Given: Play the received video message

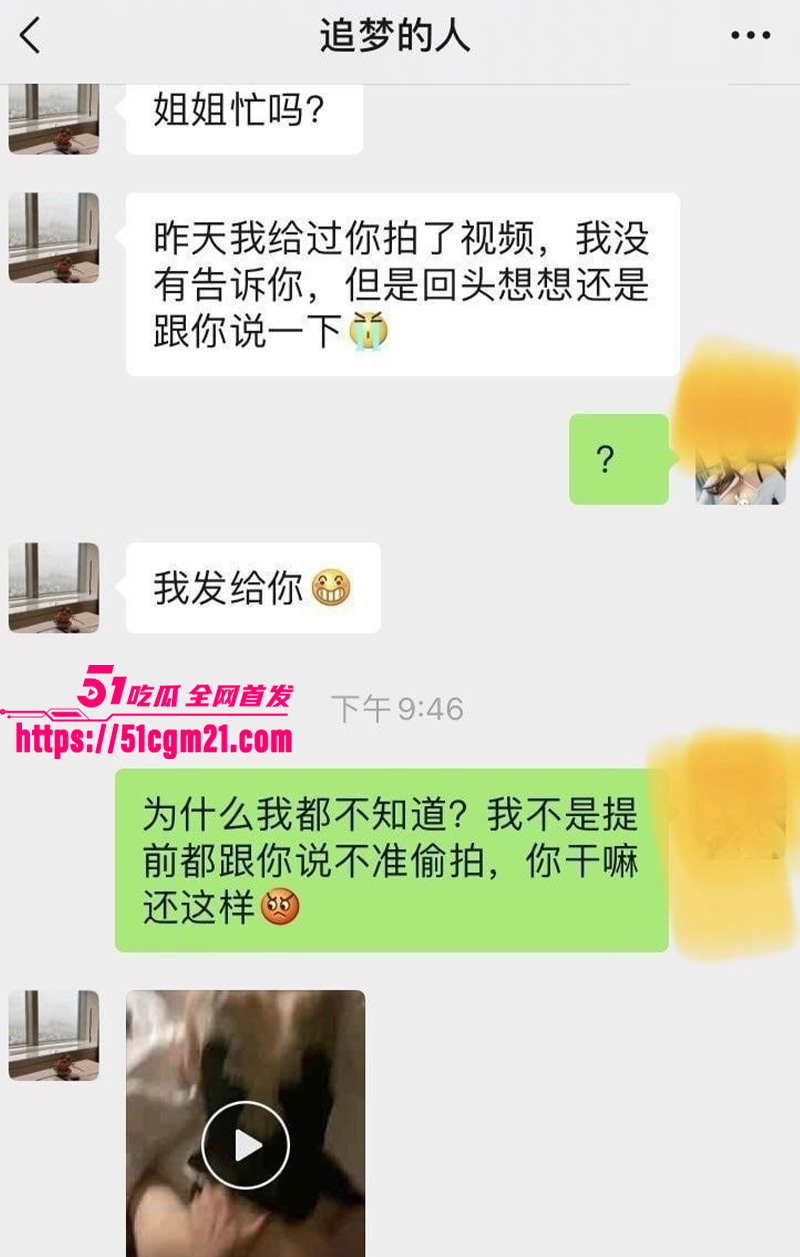Looking at the screenshot, I should point(245,1144).
